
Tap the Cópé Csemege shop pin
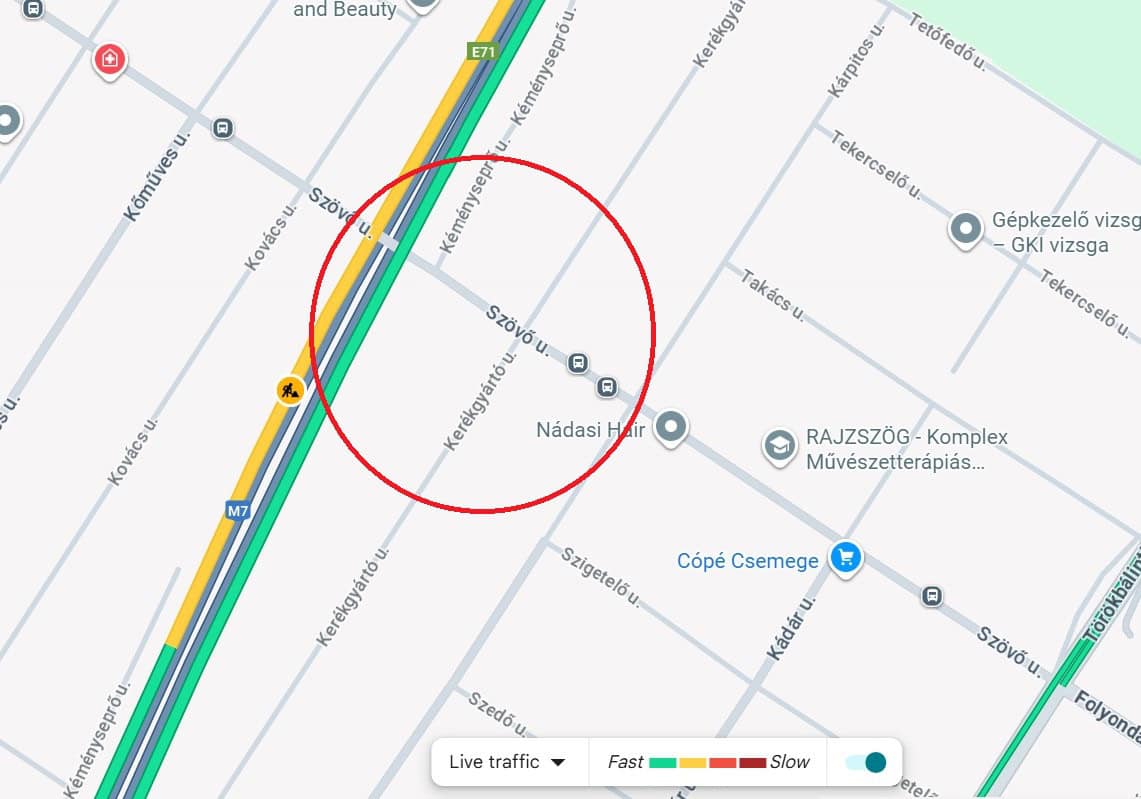point(846,558)
